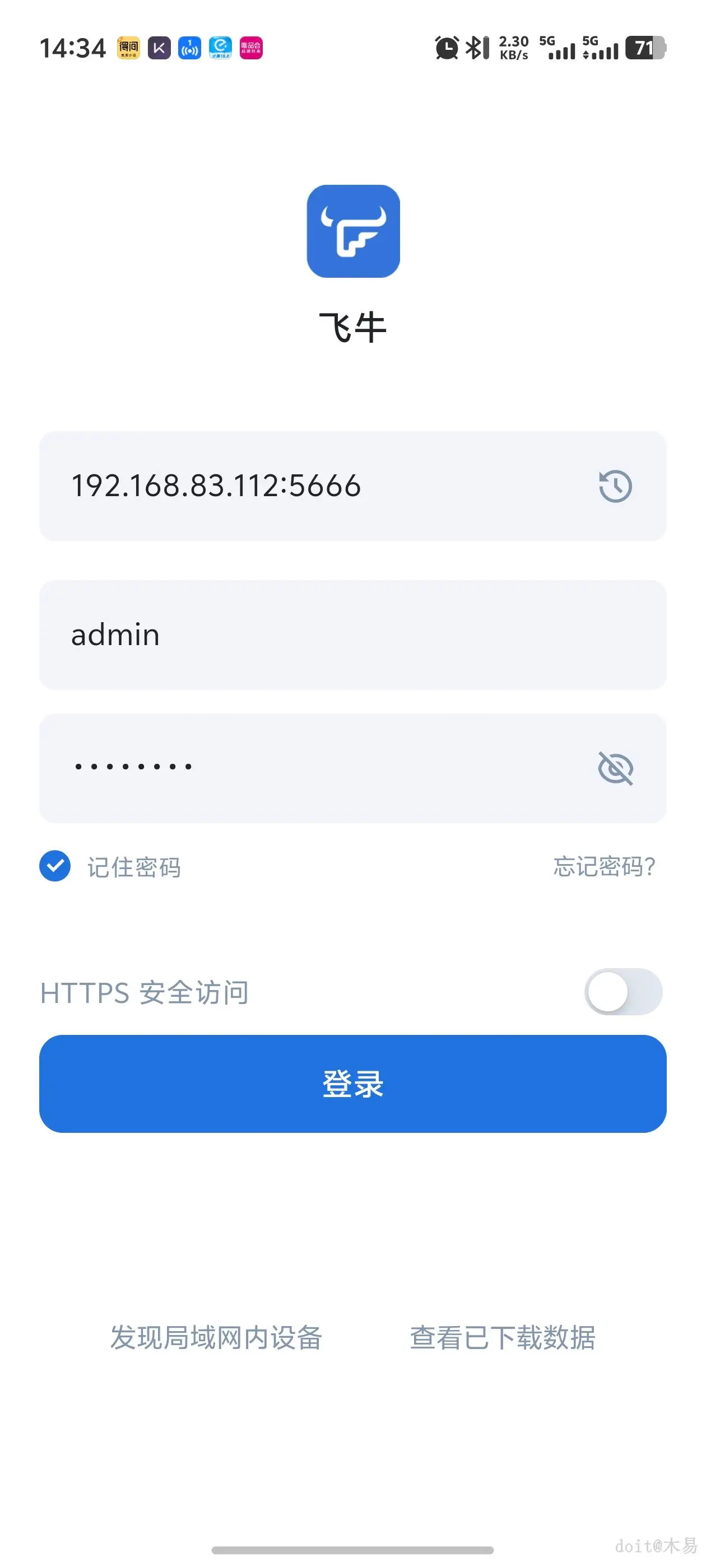Tap the 得间免费小说 status bar icon

(x=128, y=48)
